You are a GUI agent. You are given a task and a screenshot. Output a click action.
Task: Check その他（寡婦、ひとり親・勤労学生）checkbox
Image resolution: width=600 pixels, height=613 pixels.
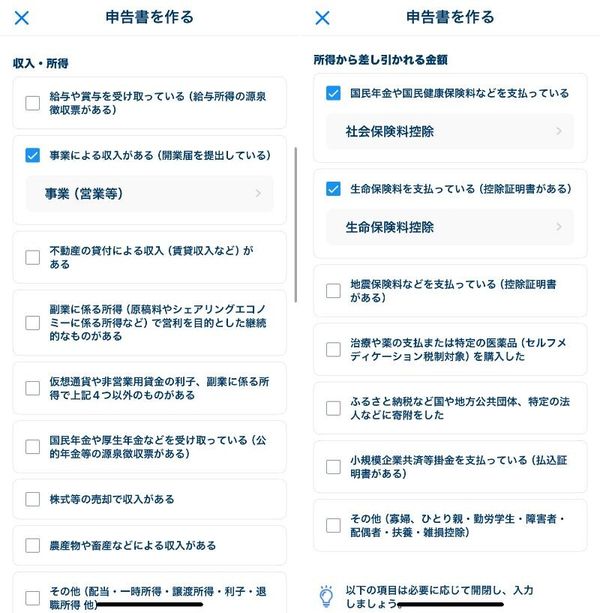(x=333, y=525)
